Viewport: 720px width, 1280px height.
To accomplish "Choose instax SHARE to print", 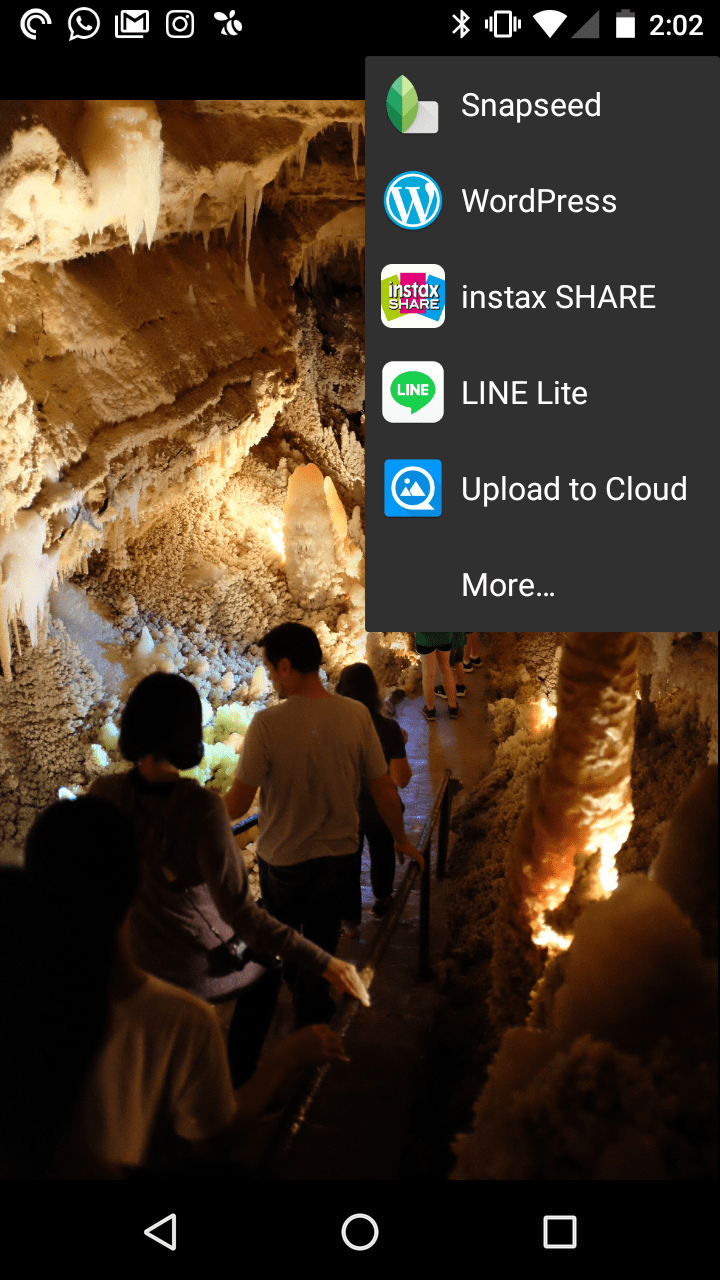I will point(542,297).
